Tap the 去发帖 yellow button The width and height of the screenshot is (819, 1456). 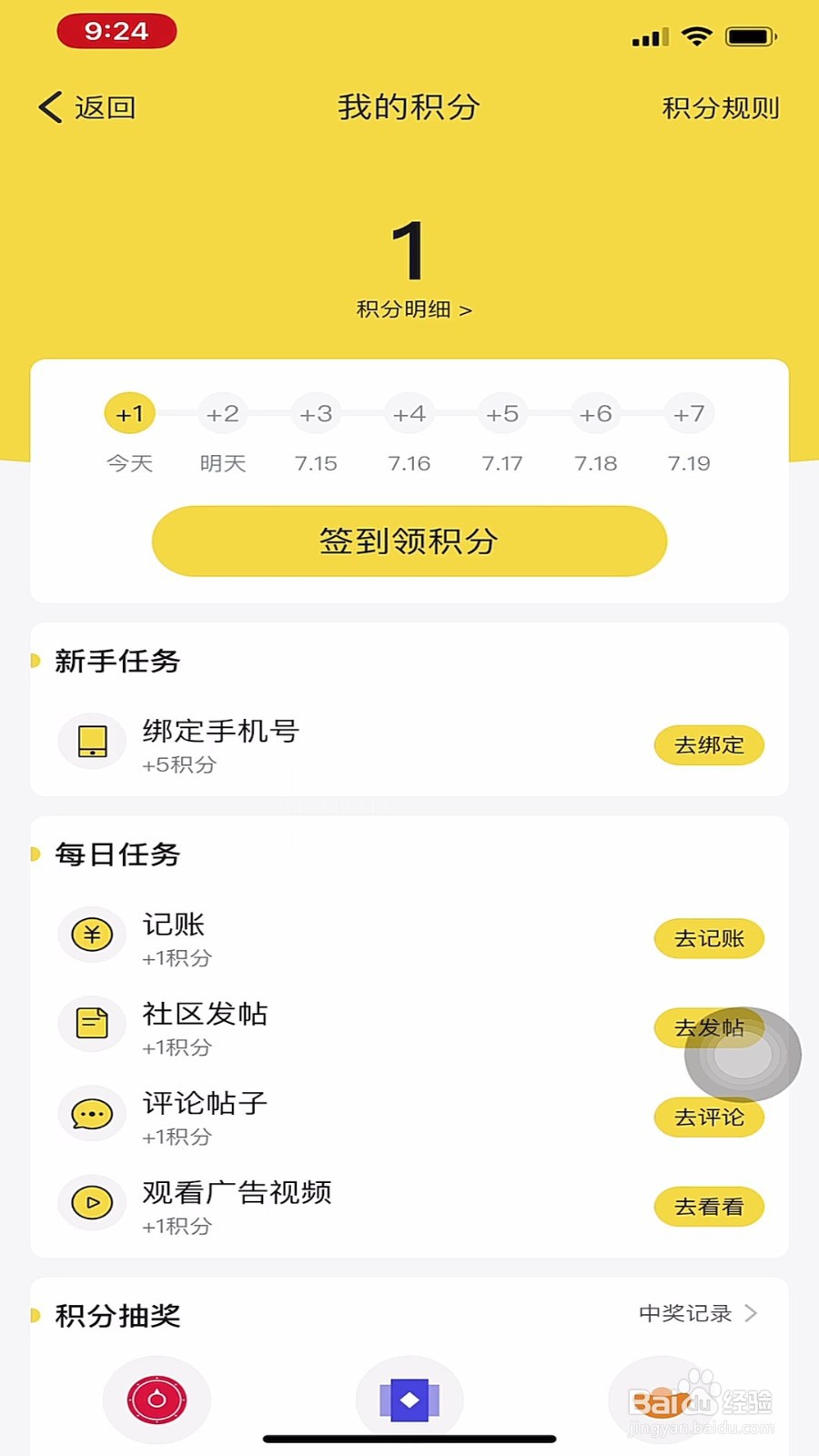pos(709,1028)
